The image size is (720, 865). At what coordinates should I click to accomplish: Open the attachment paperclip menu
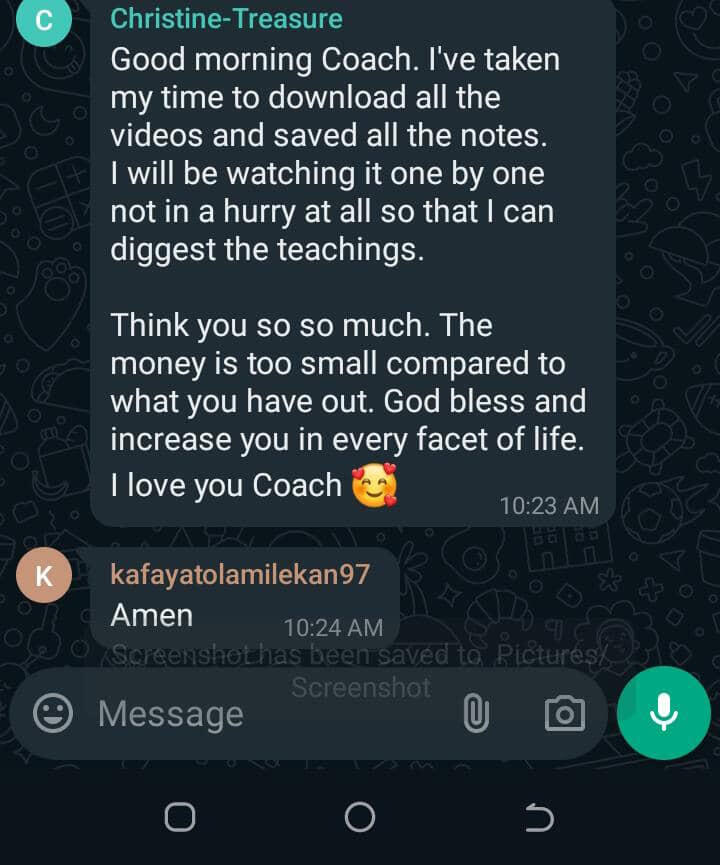476,713
